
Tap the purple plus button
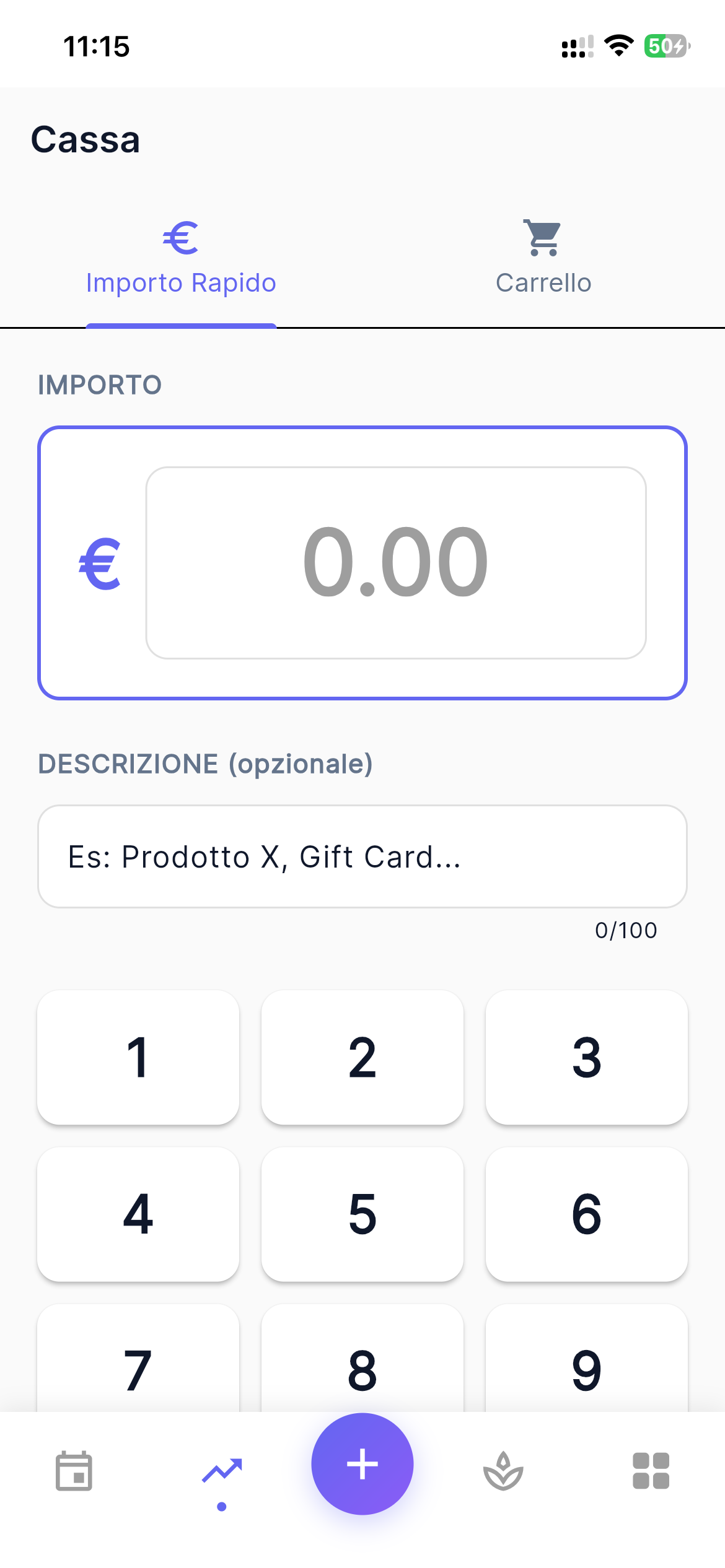point(362,1463)
